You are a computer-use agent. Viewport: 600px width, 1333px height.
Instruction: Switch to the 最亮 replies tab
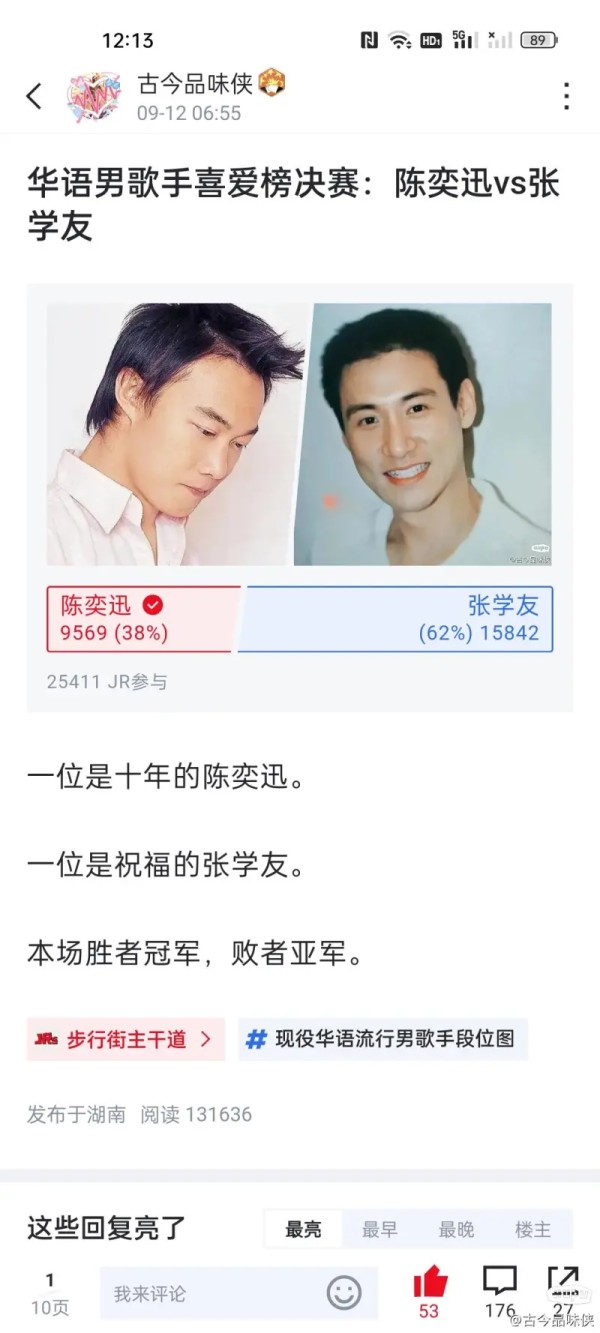tap(303, 1229)
